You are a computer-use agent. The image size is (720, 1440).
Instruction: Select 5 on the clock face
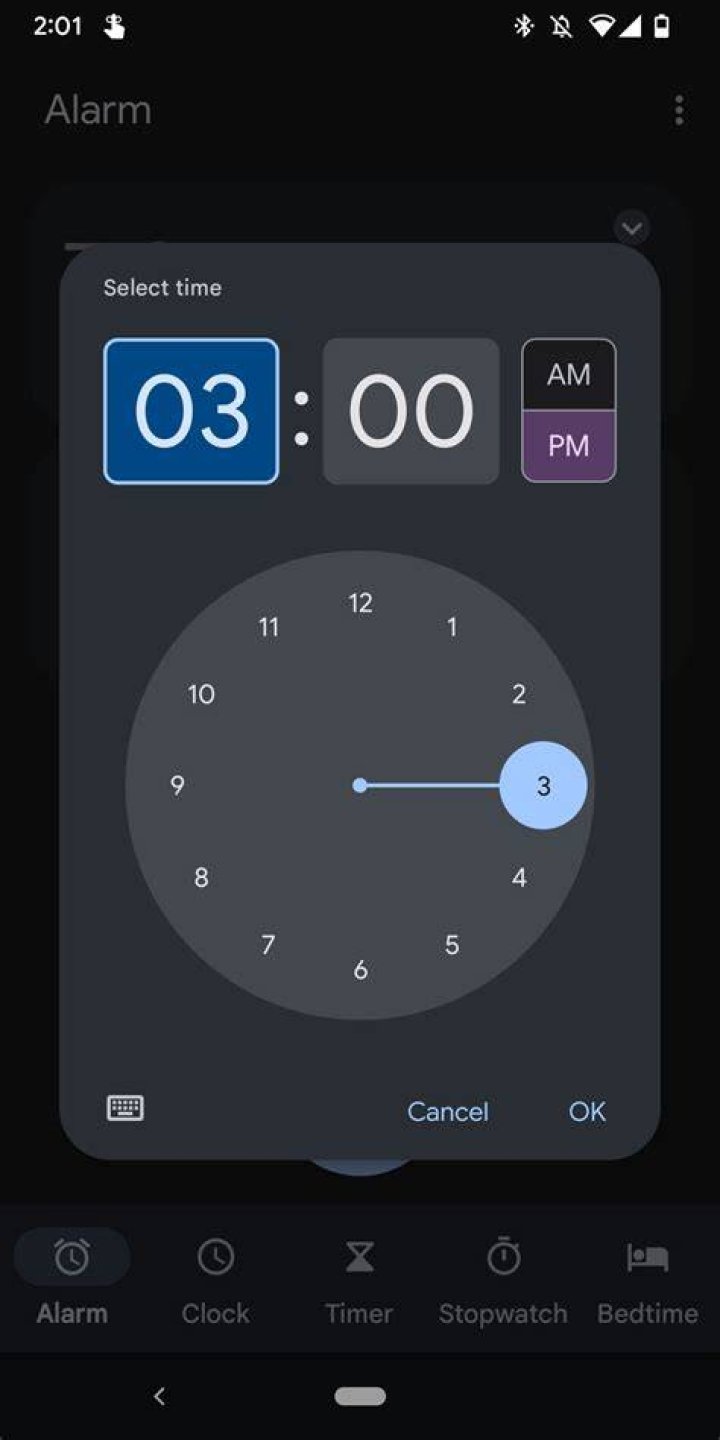(452, 945)
